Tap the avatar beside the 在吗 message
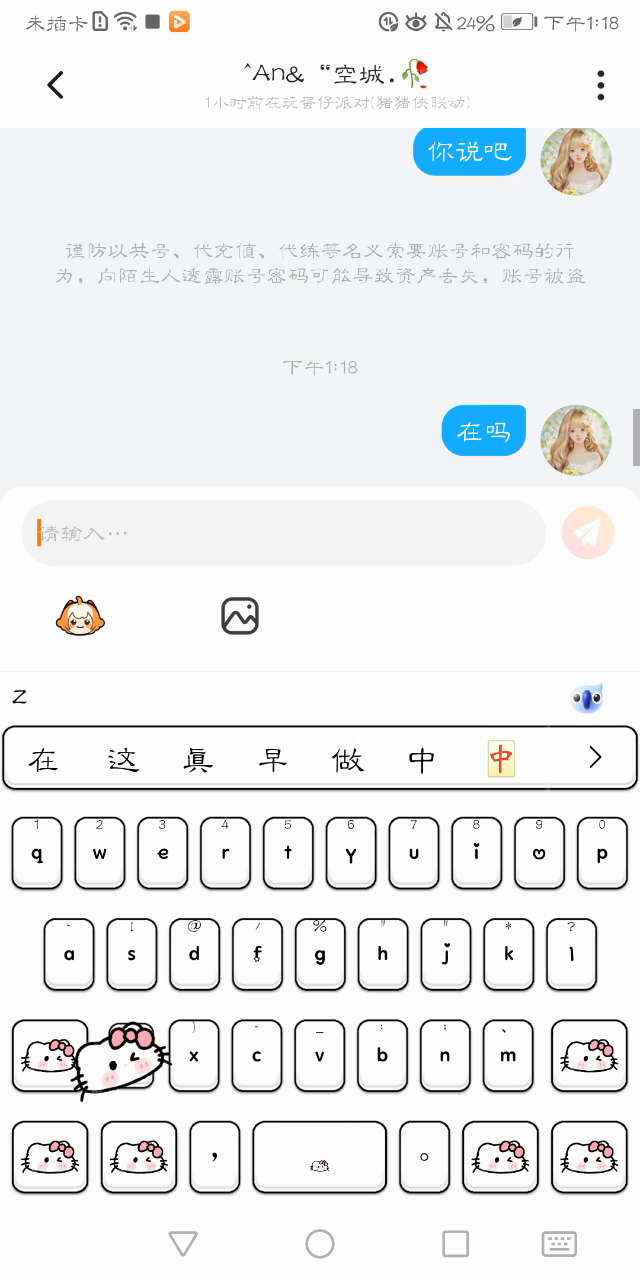 point(576,440)
